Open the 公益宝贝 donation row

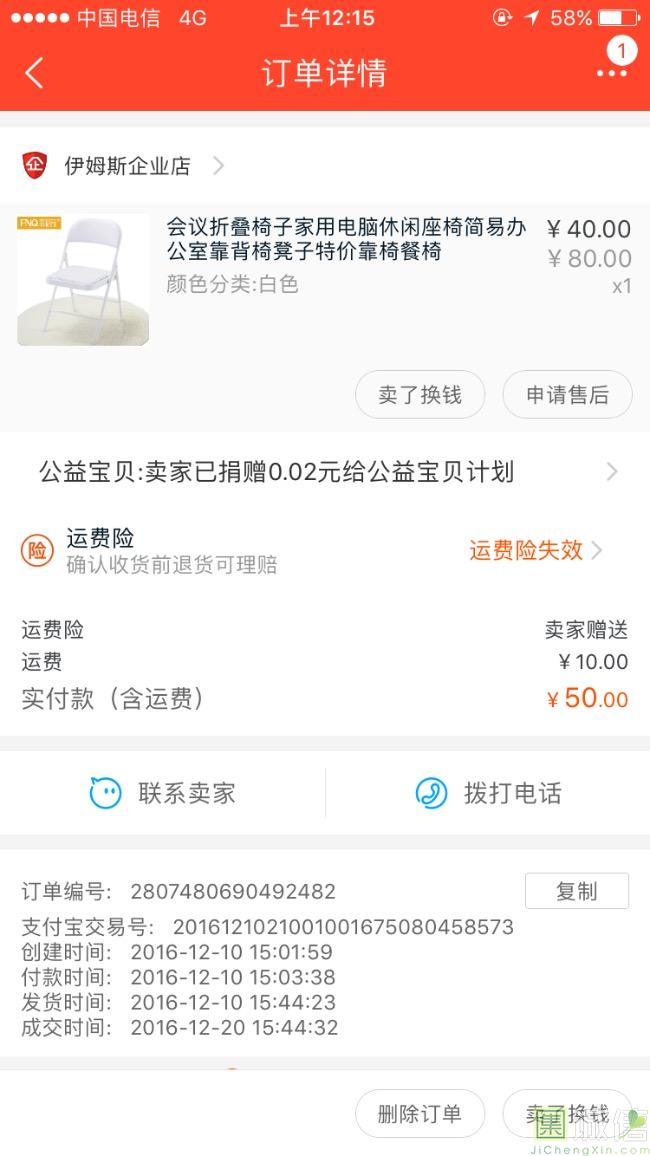pos(325,472)
